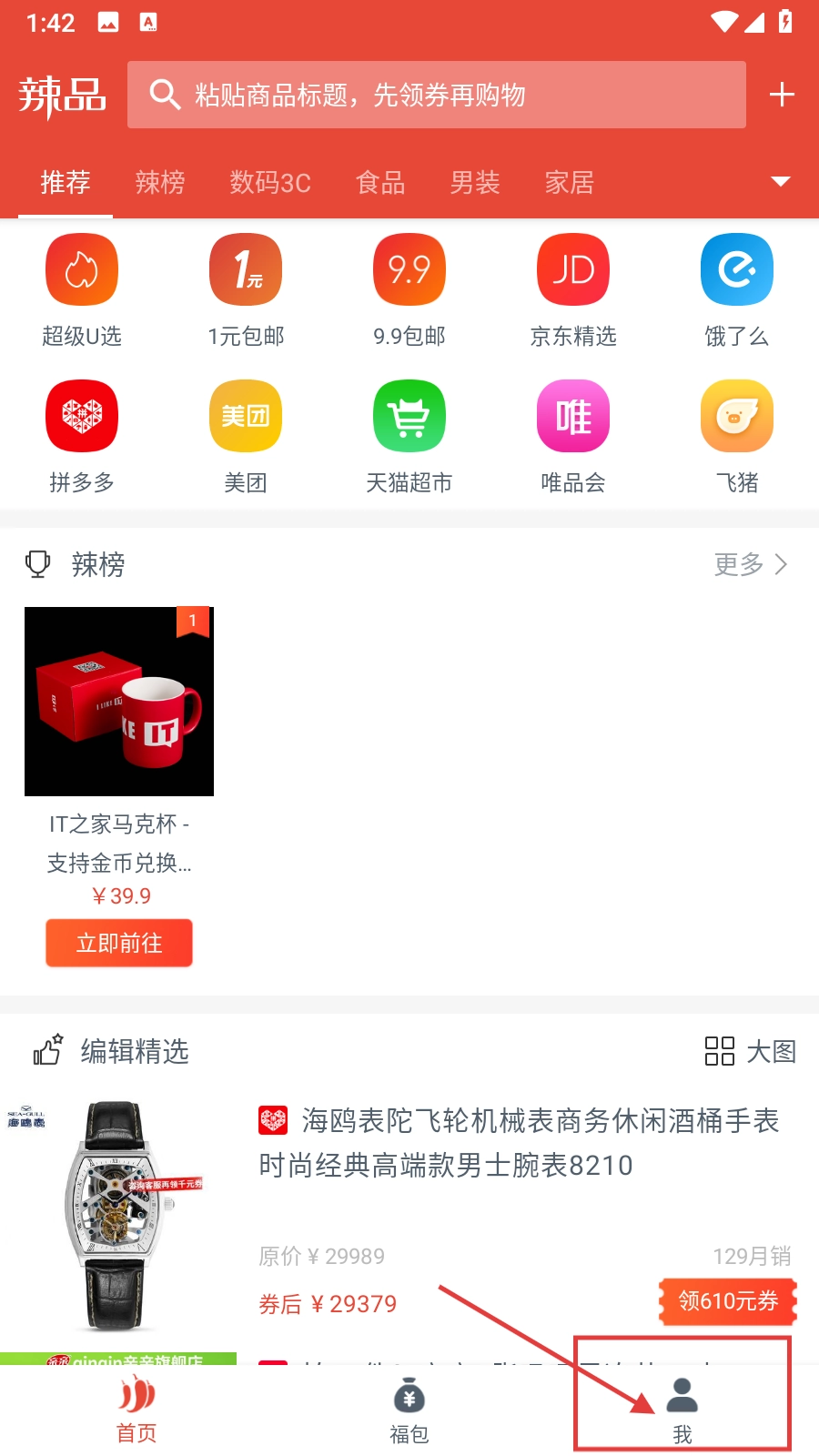
Task: Switch to the 福包 tab
Action: tap(409, 1410)
